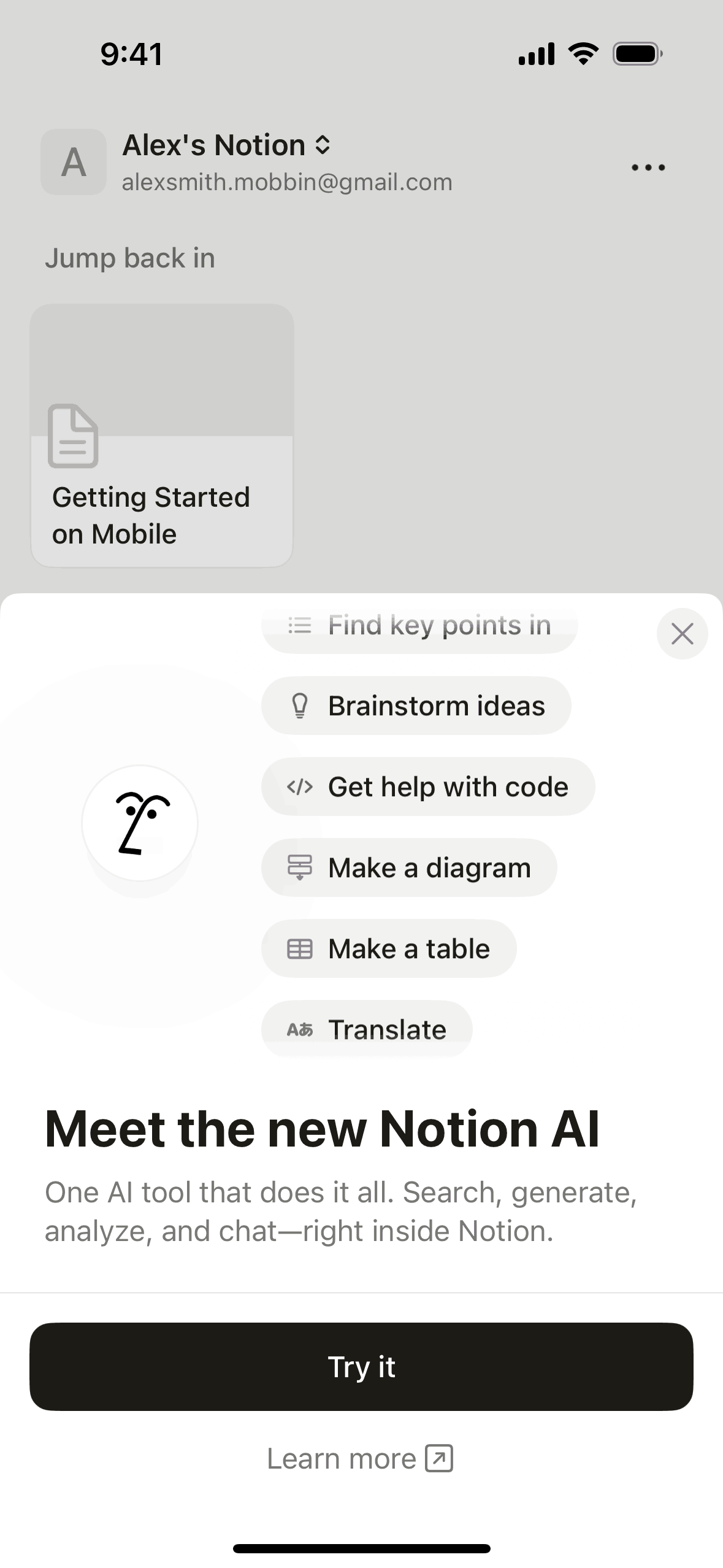This screenshot has width=723, height=1568.
Task: Click the table grid icon on Make a table
Action: [x=300, y=948]
